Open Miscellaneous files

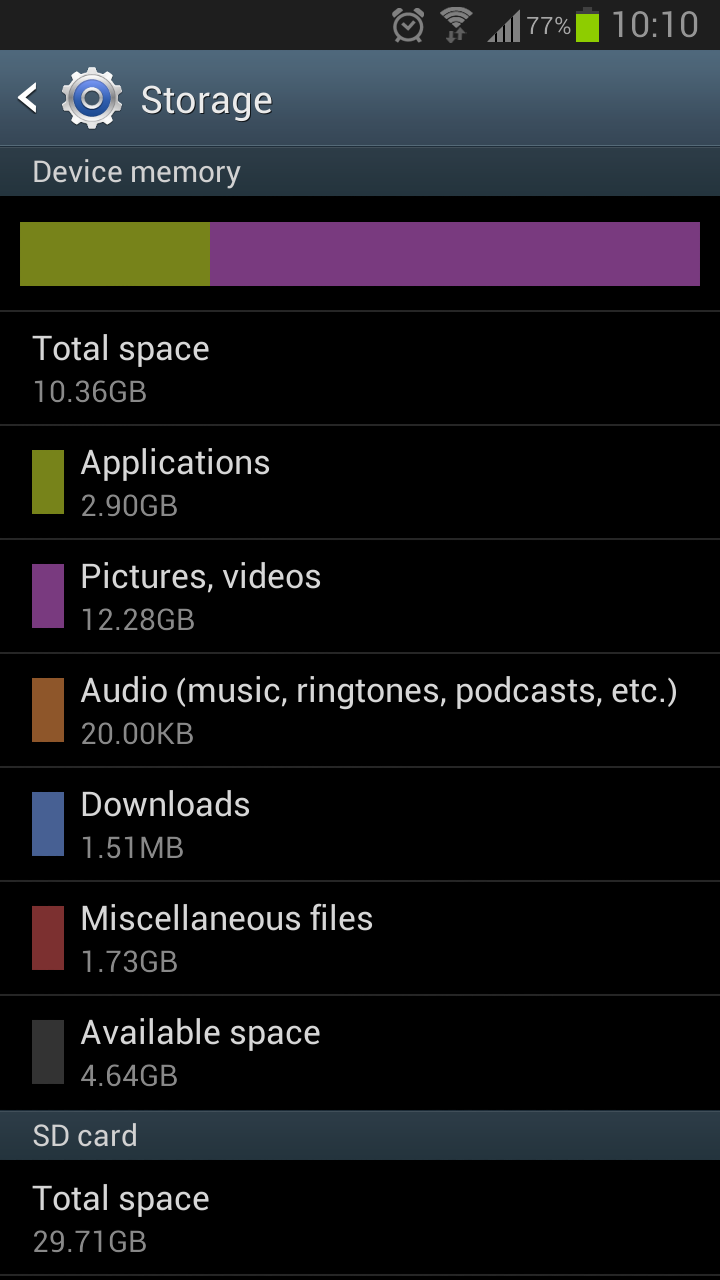360,939
